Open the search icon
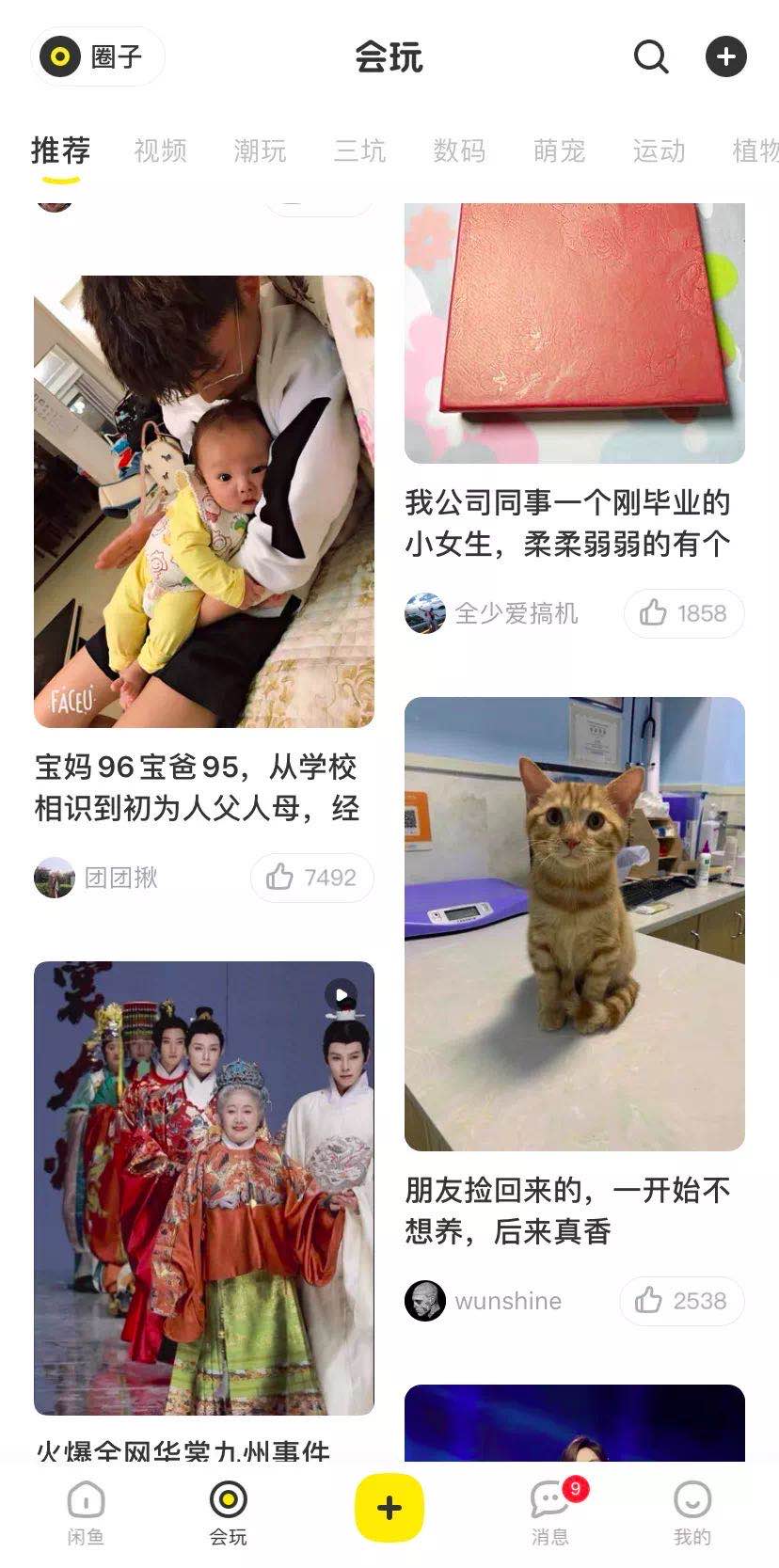Viewport: 779px width, 1568px height. [650, 56]
